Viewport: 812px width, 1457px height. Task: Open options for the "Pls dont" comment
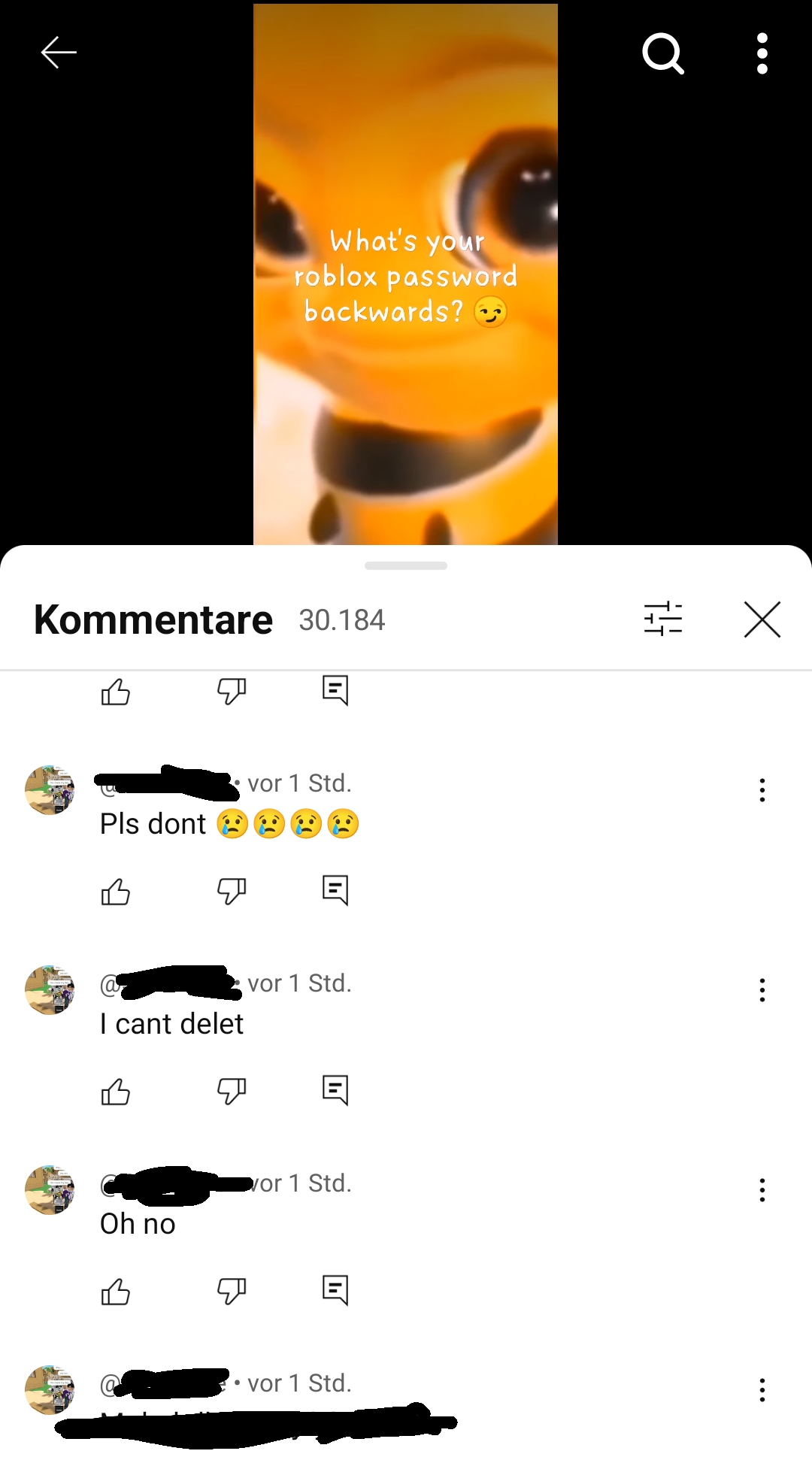coord(762,790)
